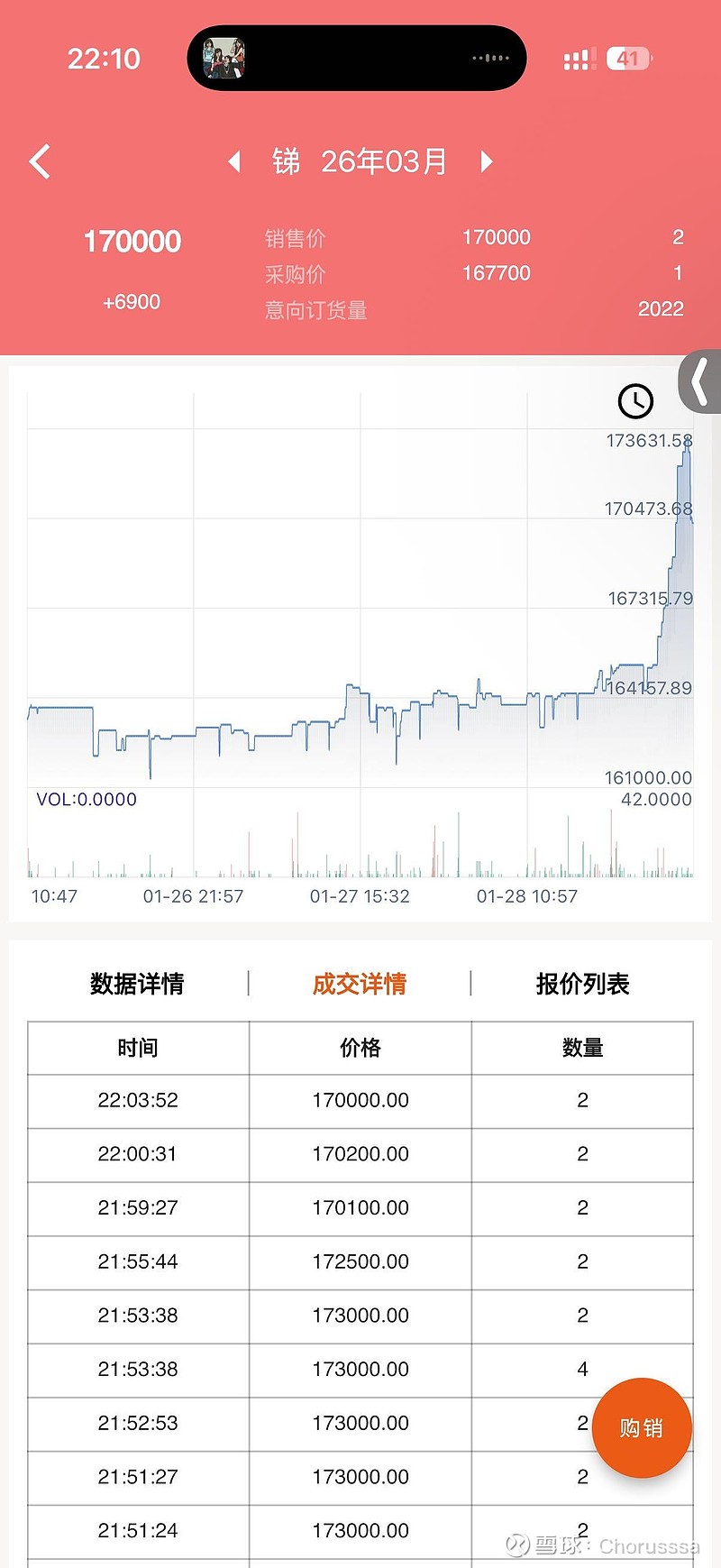
Task: Select the 成交详情 tab
Action: pos(360,984)
